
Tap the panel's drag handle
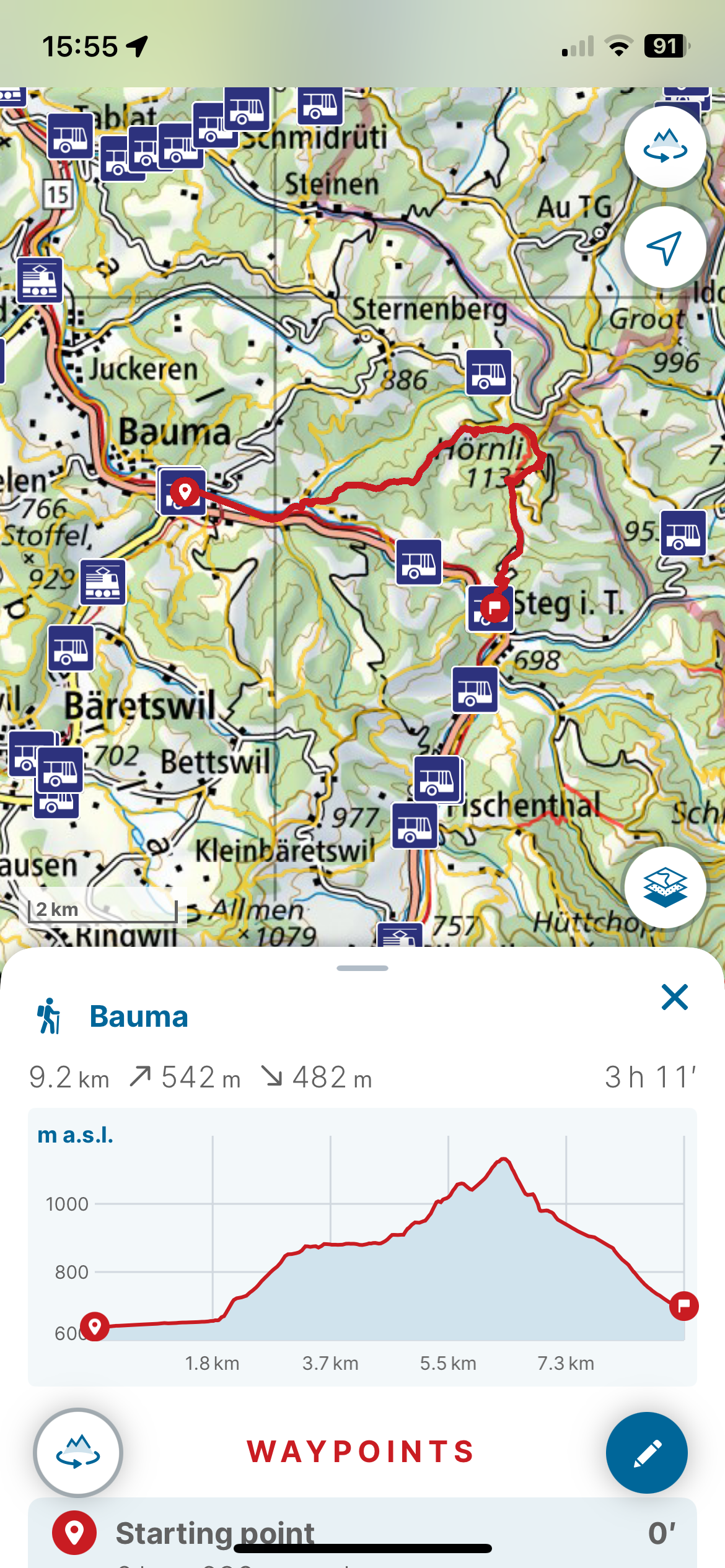362,968
